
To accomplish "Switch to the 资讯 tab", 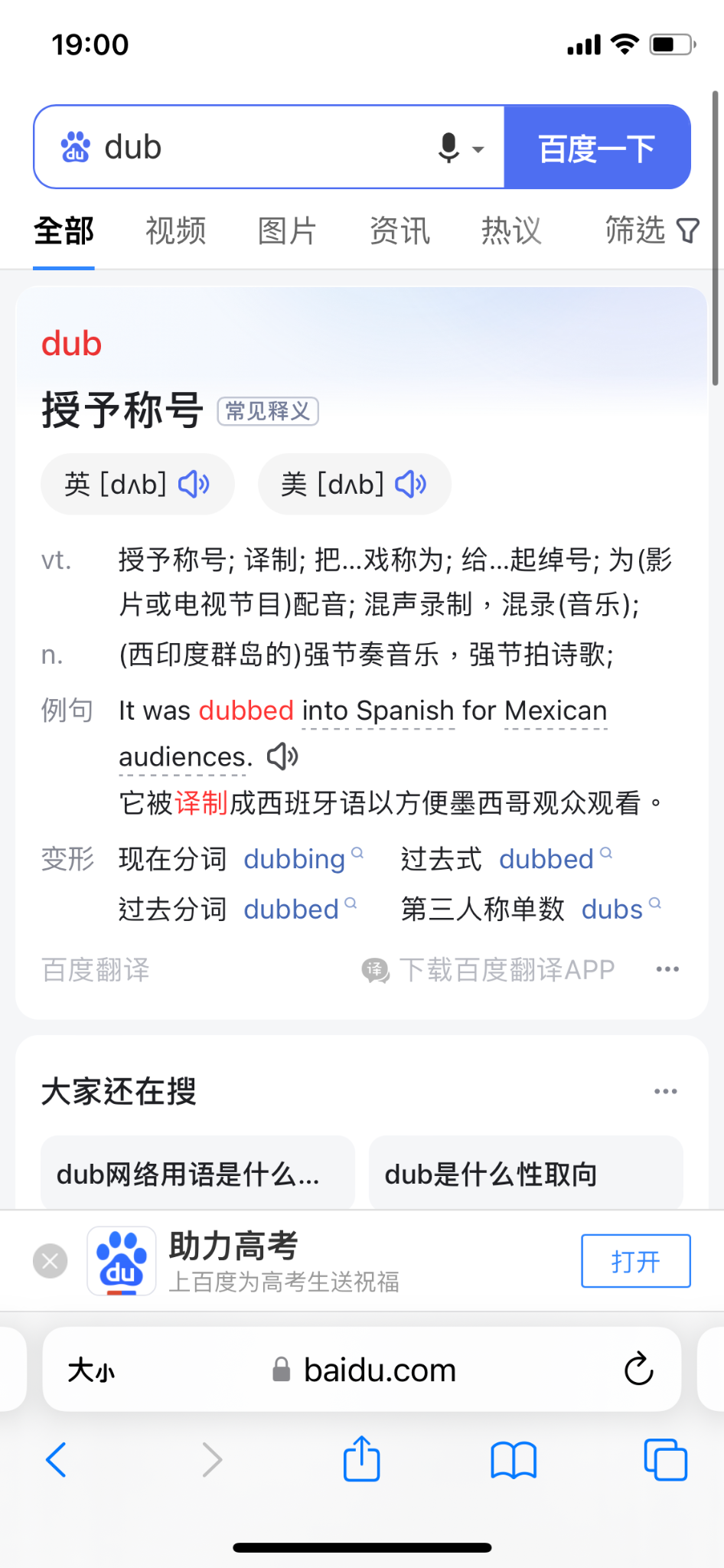I will (x=400, y=230).
